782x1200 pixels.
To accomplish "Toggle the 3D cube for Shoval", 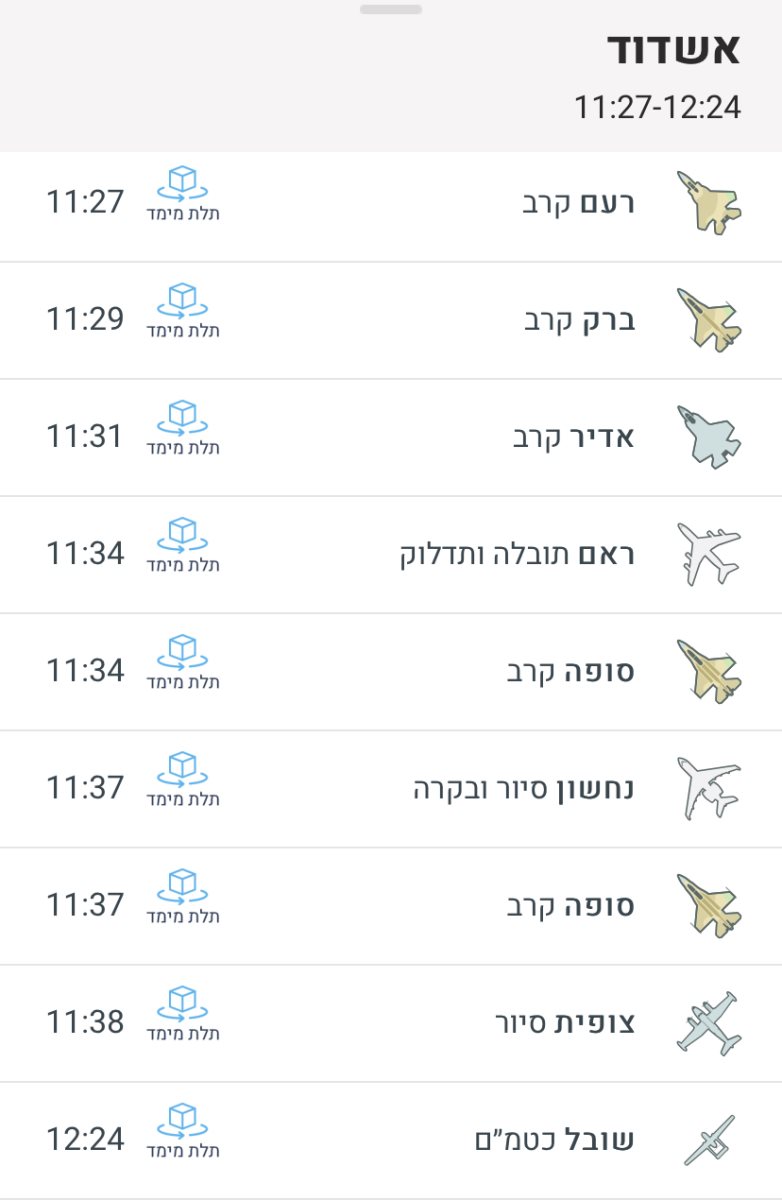I will pos(180,1129).
